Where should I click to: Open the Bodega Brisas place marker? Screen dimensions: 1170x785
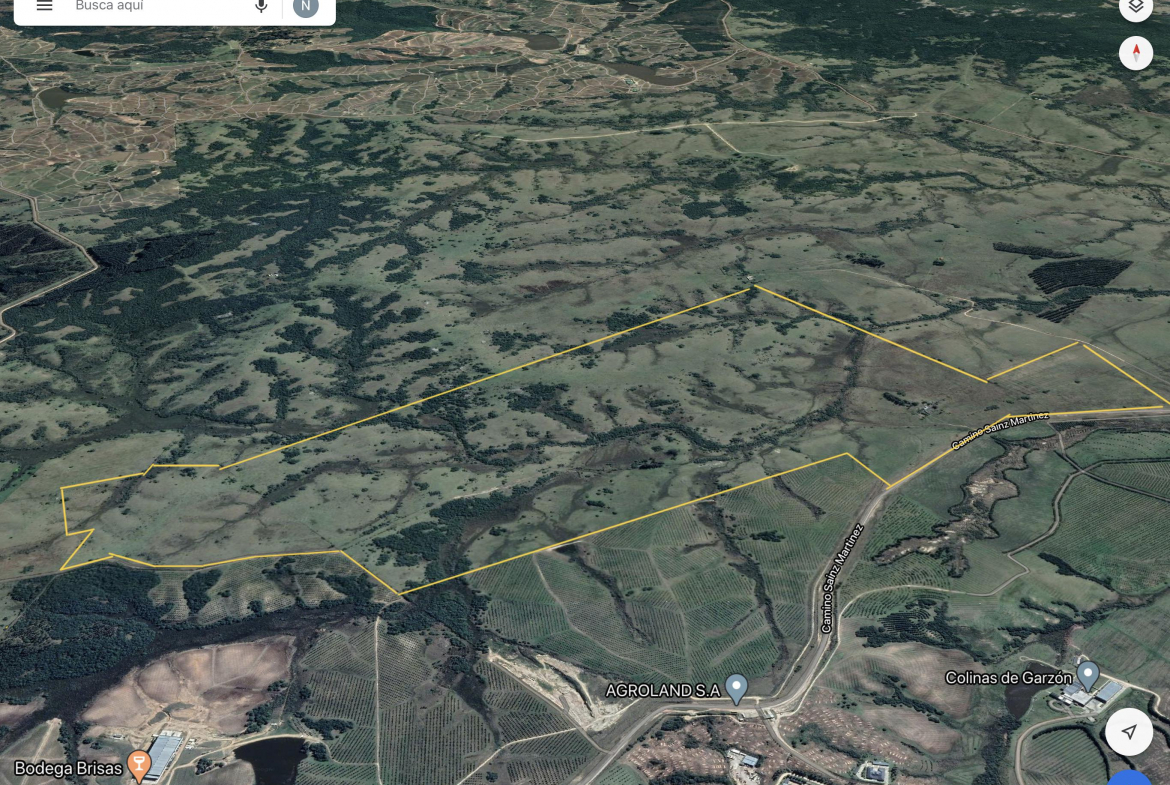pyautogui.click(x=139, y=766)
